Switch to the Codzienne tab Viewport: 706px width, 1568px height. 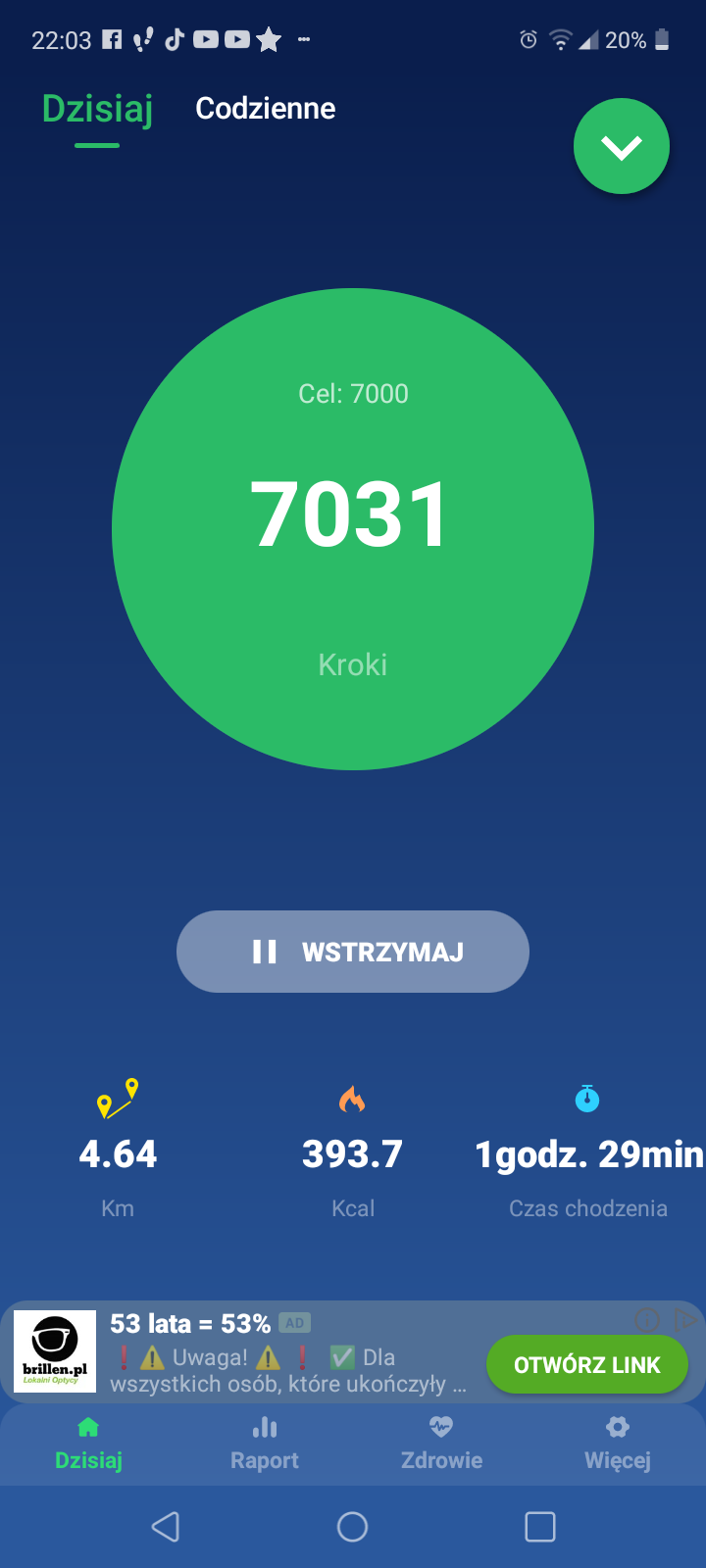click(265, 108)
